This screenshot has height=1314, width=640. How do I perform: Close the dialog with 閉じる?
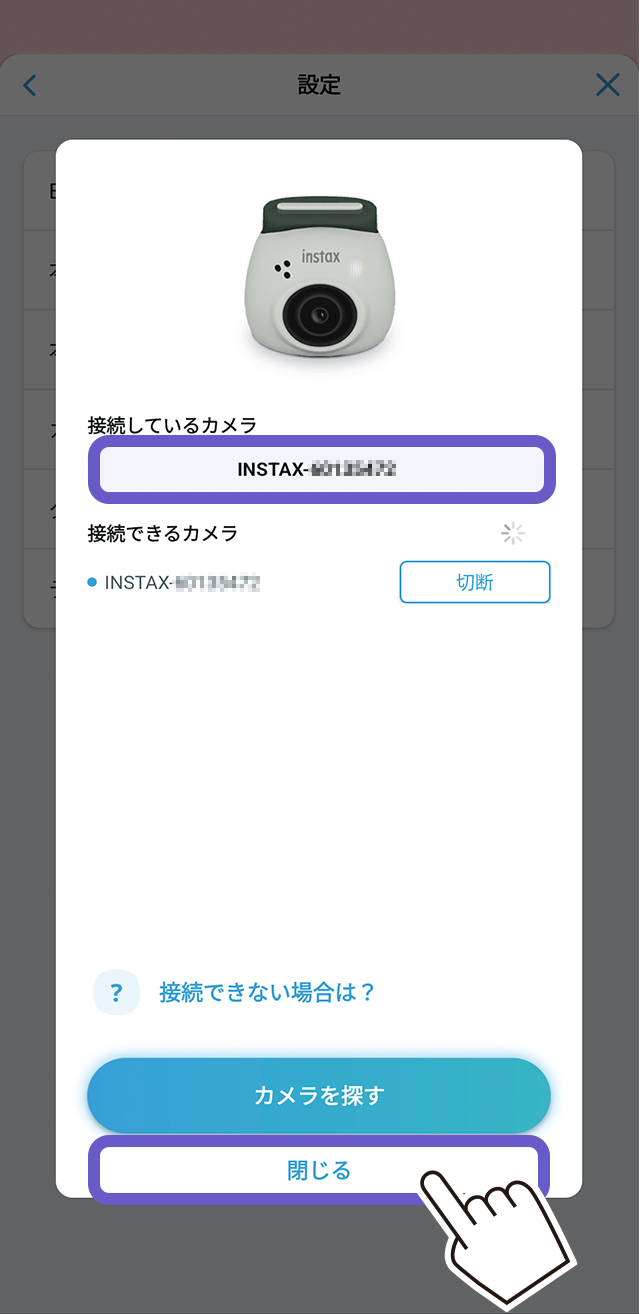319,1170
